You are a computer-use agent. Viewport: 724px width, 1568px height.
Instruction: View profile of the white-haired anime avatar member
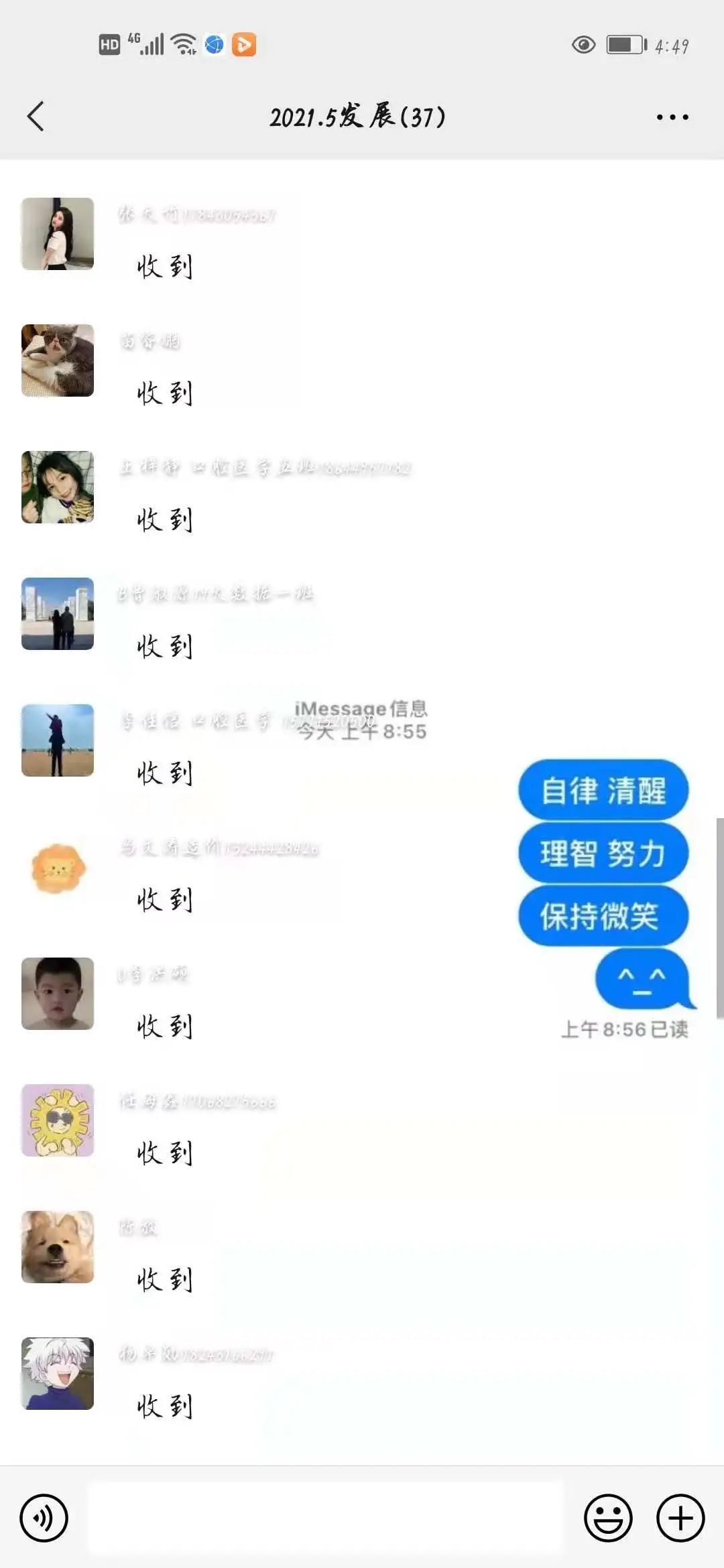[x=58, y=1374]
